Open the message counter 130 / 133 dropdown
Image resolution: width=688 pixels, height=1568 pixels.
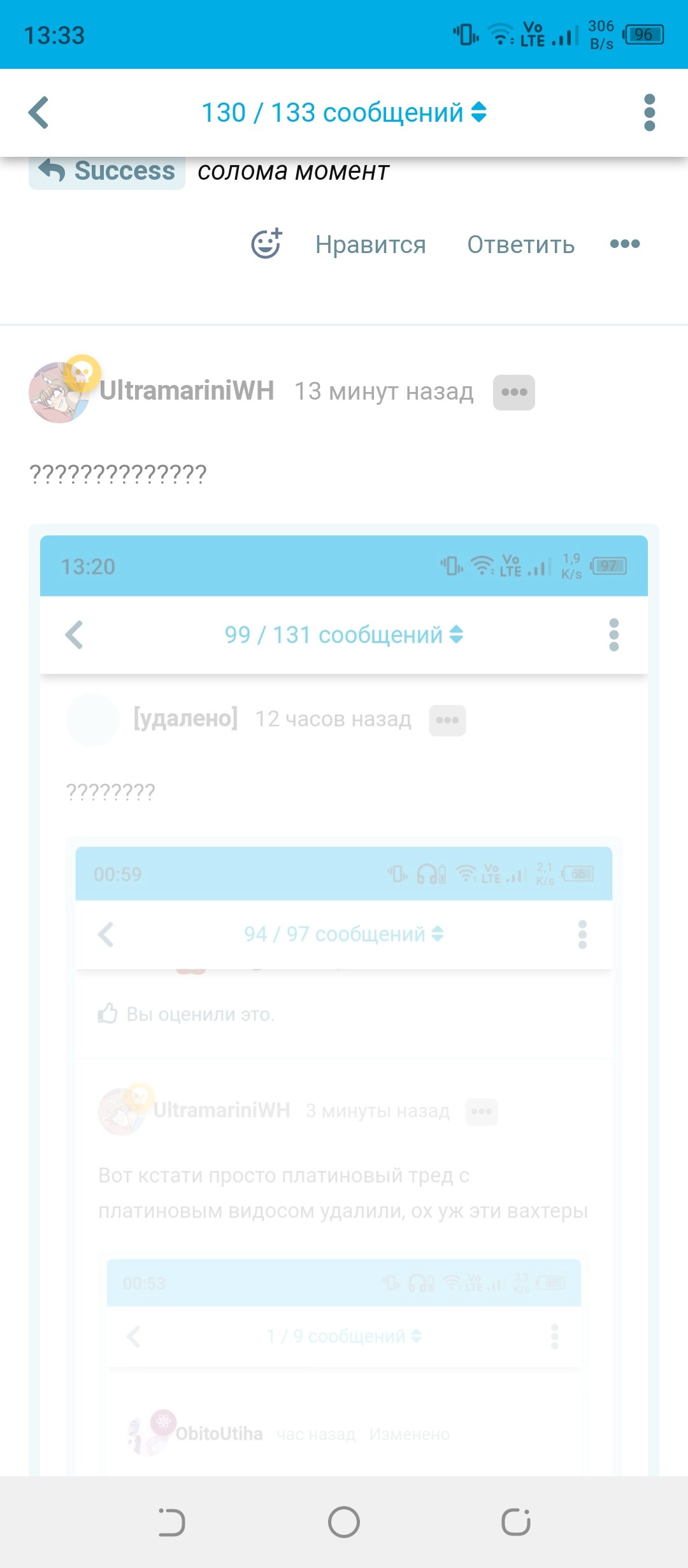point(344,113)
